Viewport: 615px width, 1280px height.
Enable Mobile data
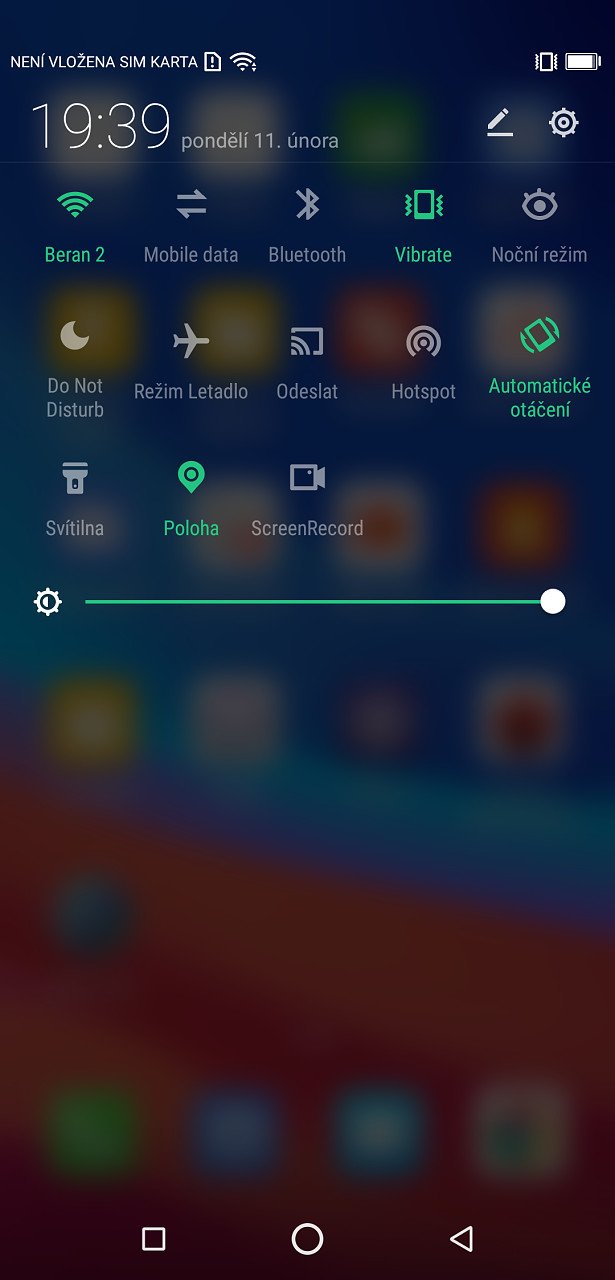[191, 226]
